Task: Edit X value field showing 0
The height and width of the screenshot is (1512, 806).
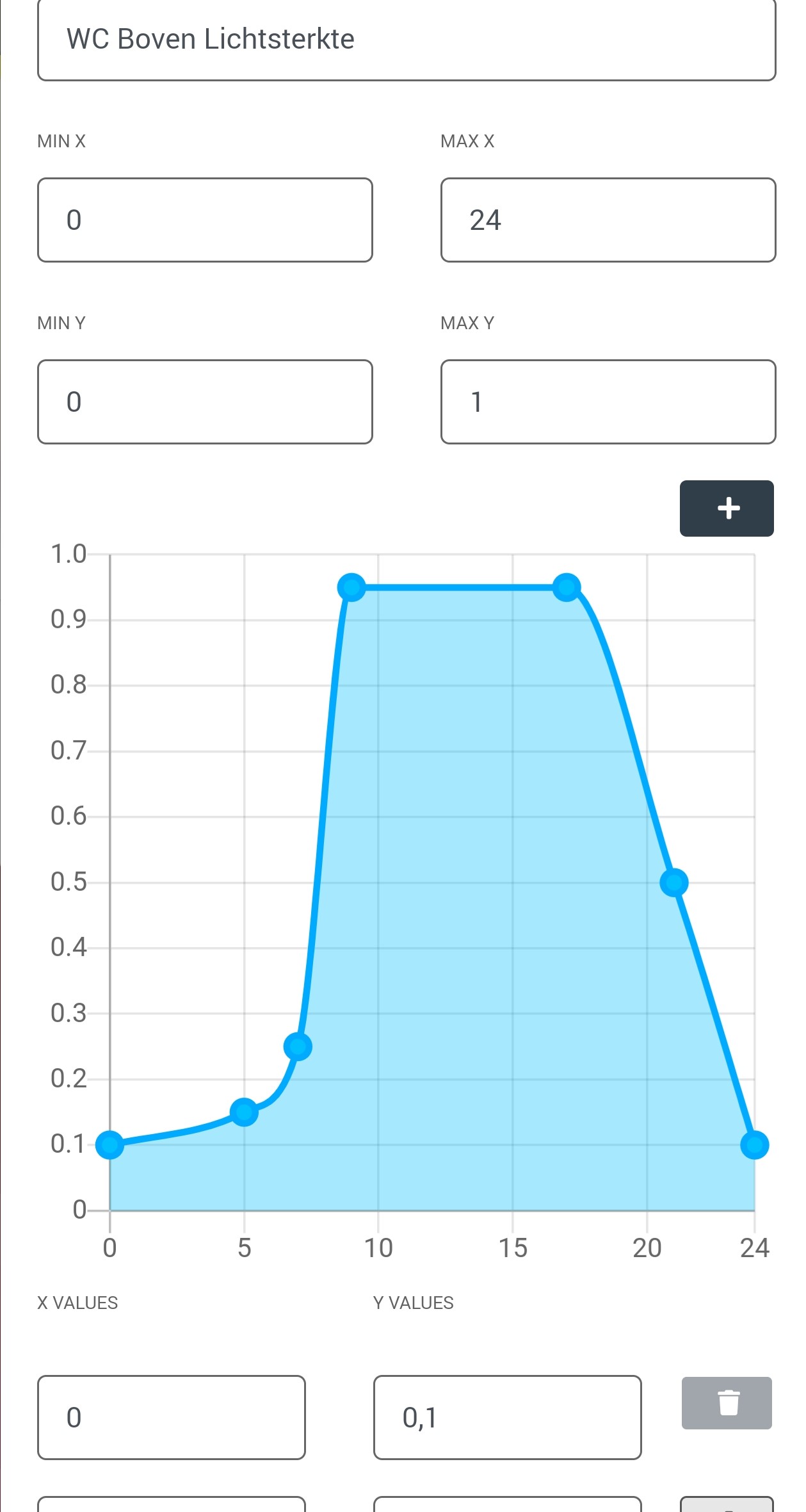Action: coord(171,1417)
